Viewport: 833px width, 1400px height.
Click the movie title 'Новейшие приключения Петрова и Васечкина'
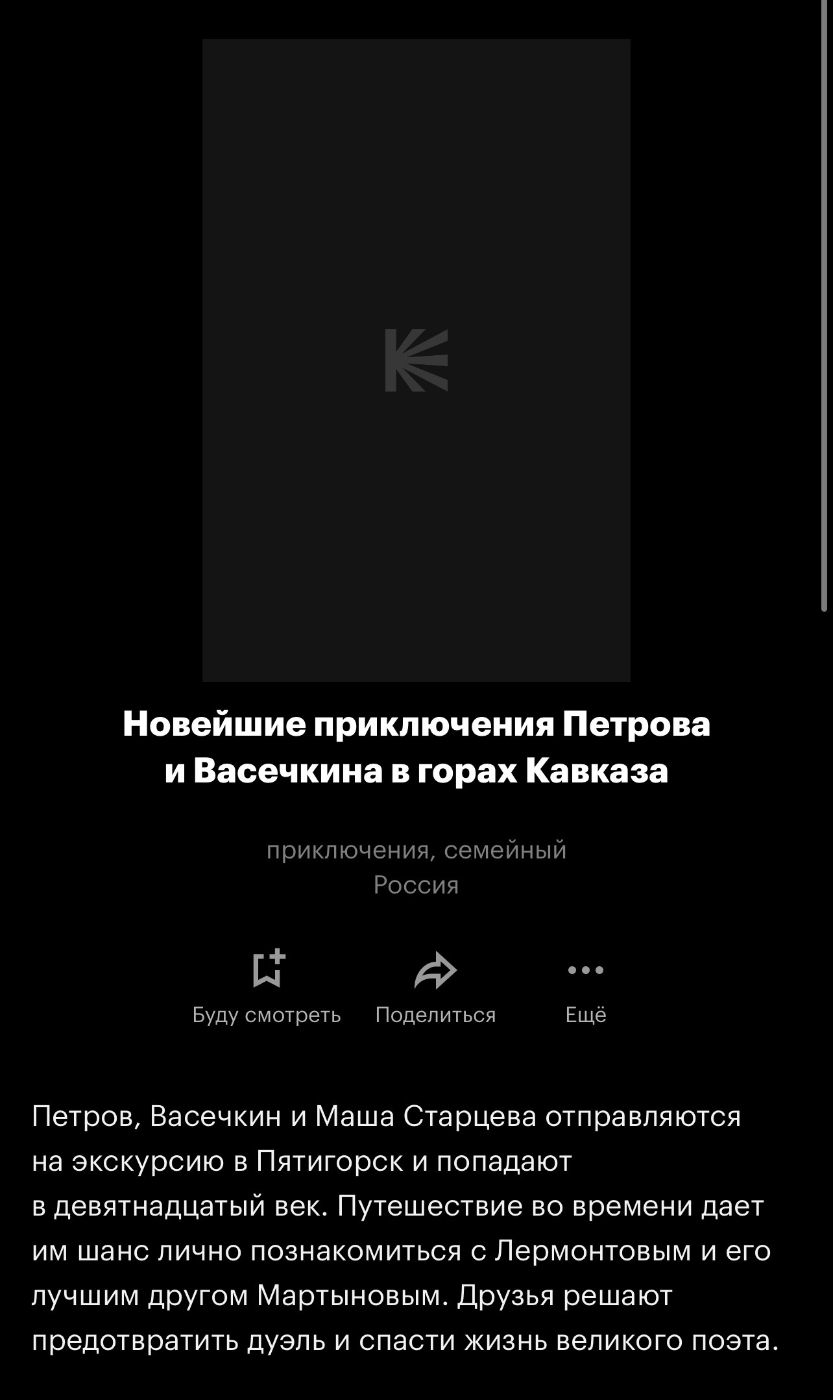[416, 746]
